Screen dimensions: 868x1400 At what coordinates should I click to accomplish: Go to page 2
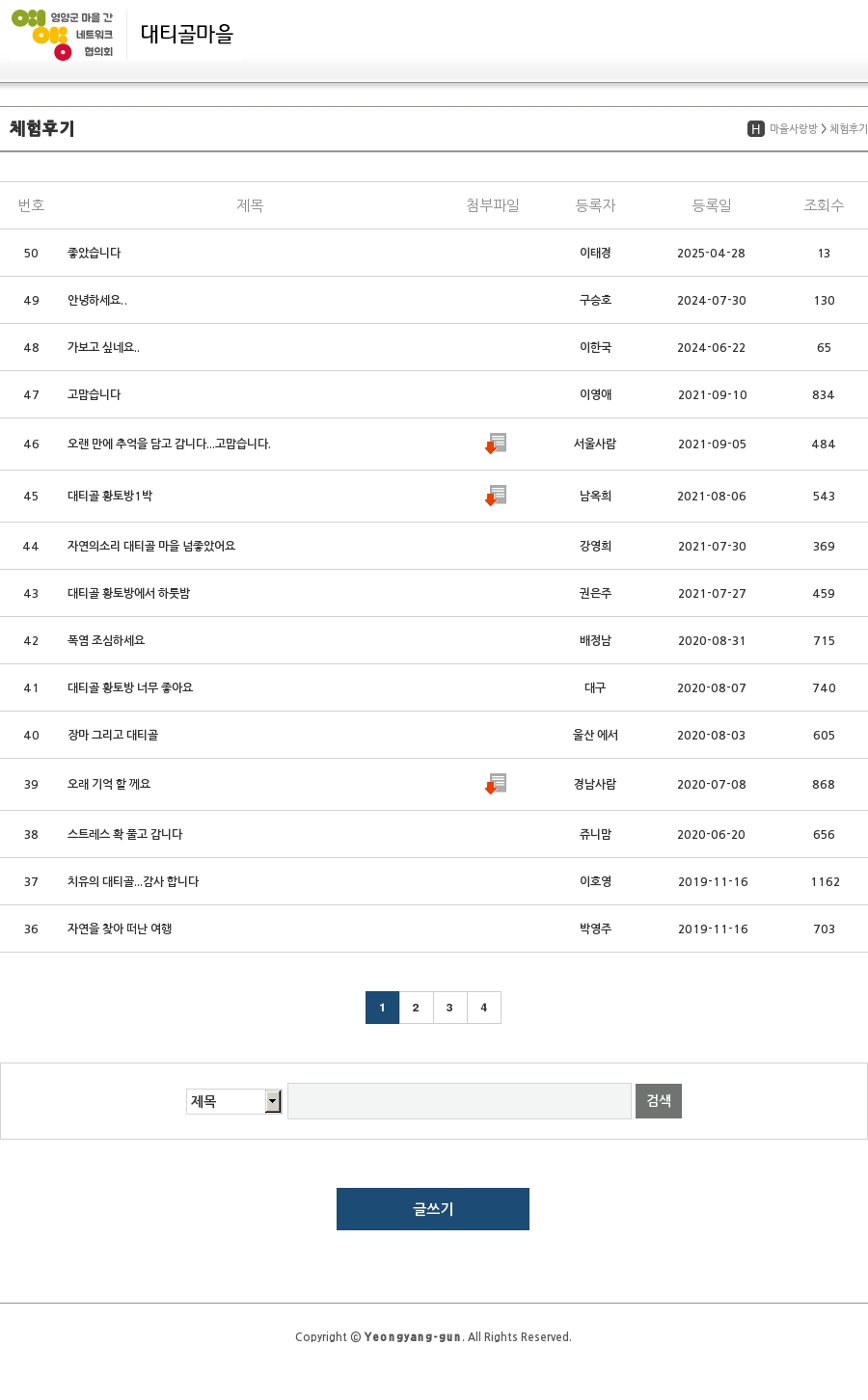pos(416,1008)
